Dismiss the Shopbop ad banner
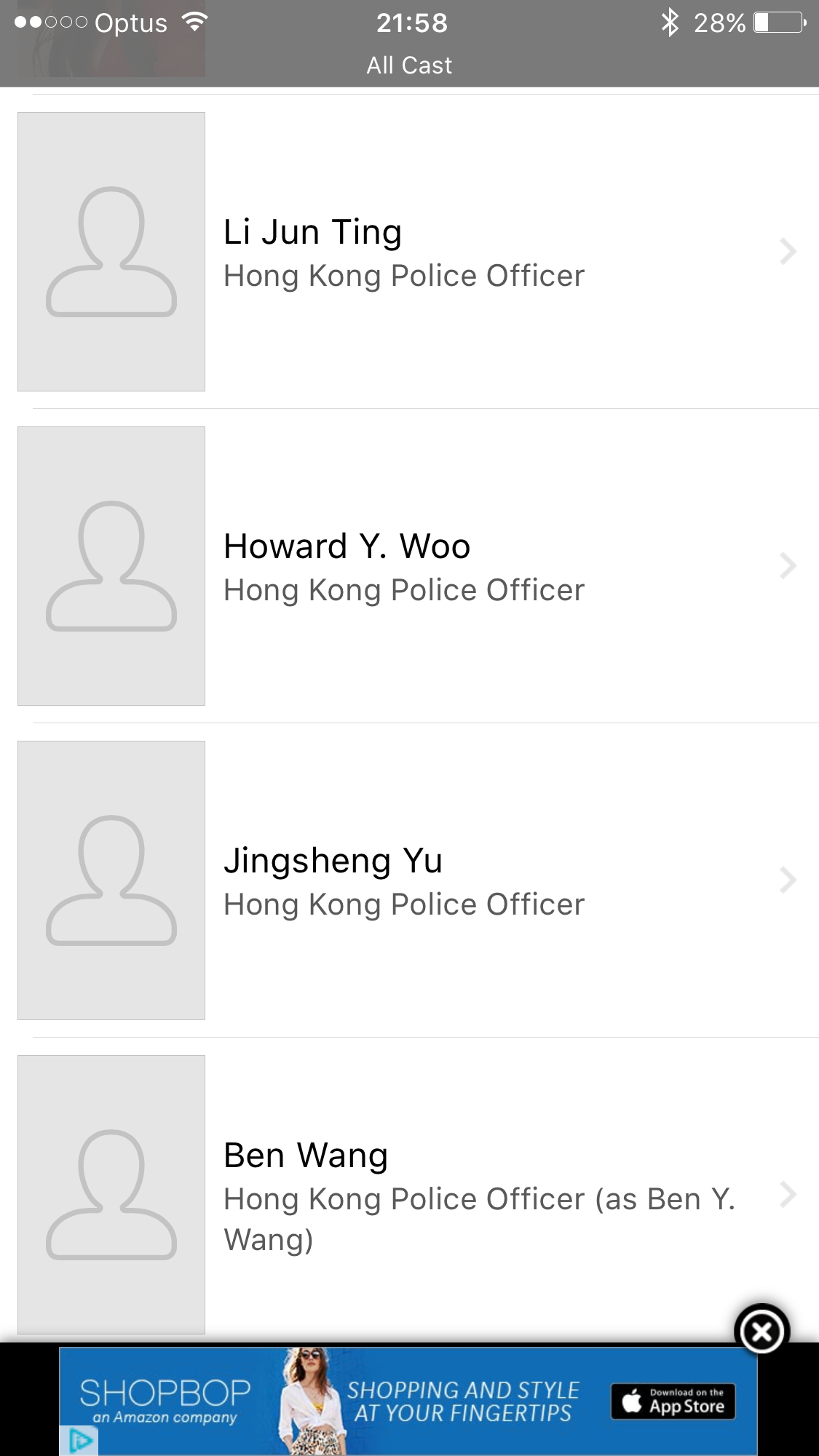 pos(761,1332)
